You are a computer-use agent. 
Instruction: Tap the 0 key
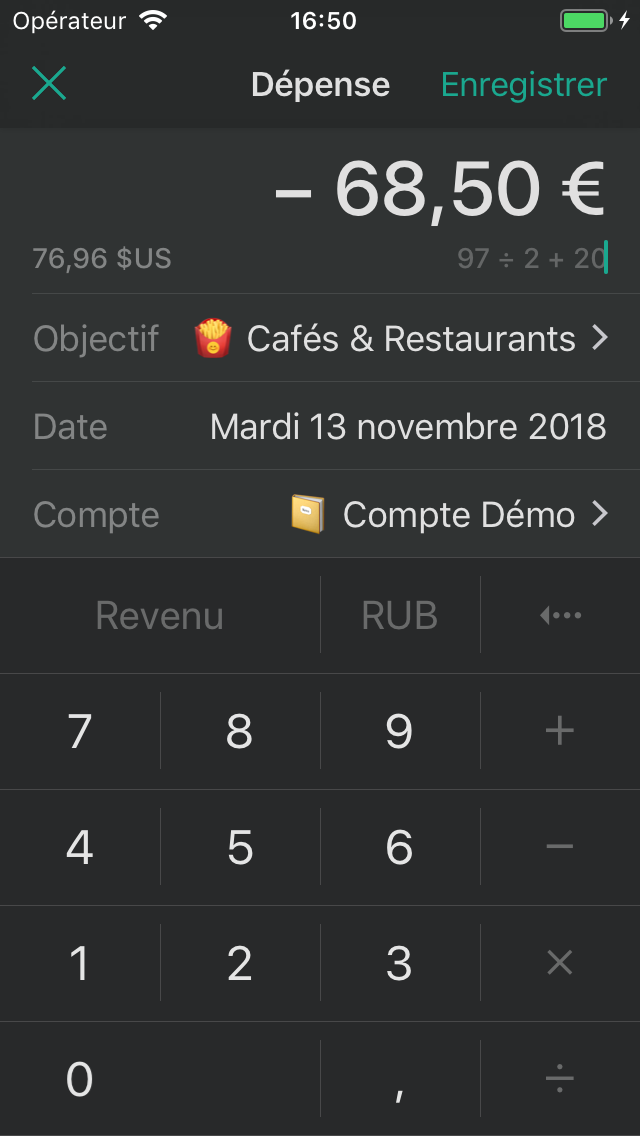coord(80,1080)
